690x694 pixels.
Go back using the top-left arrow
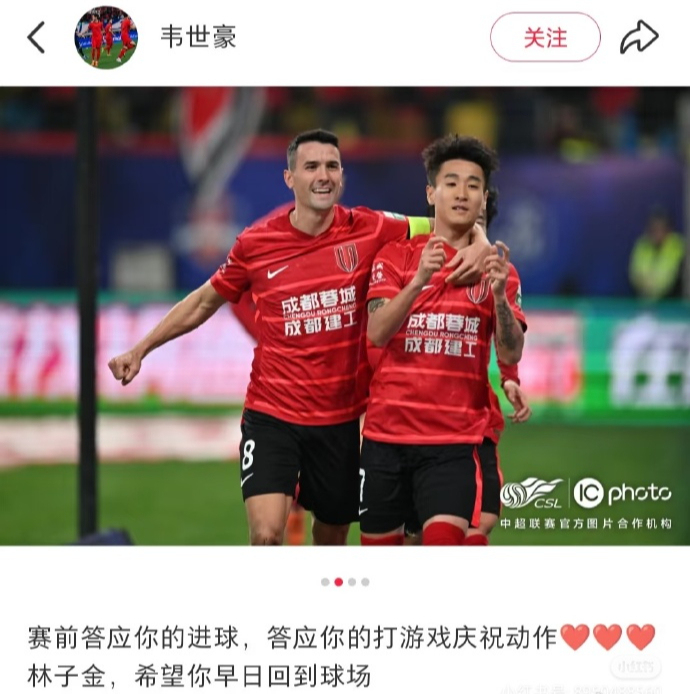(x=36, y=38)
